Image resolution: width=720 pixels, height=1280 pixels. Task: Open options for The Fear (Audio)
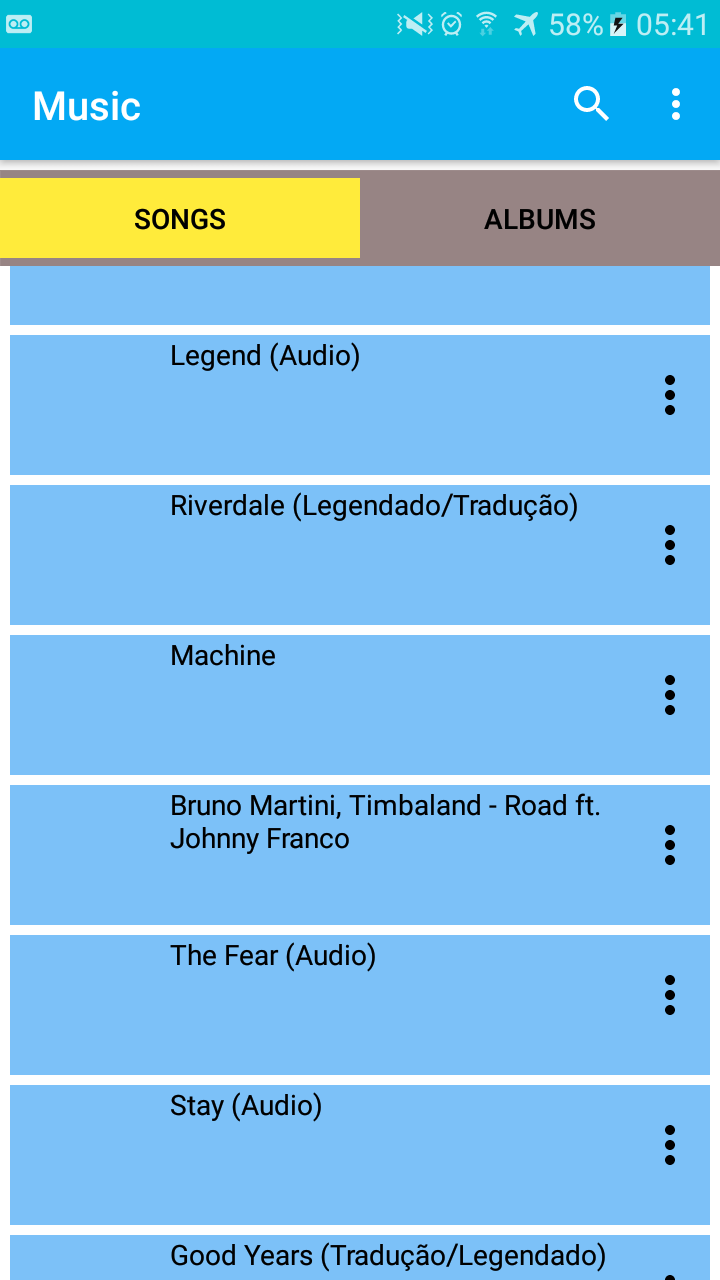[670, 995]
